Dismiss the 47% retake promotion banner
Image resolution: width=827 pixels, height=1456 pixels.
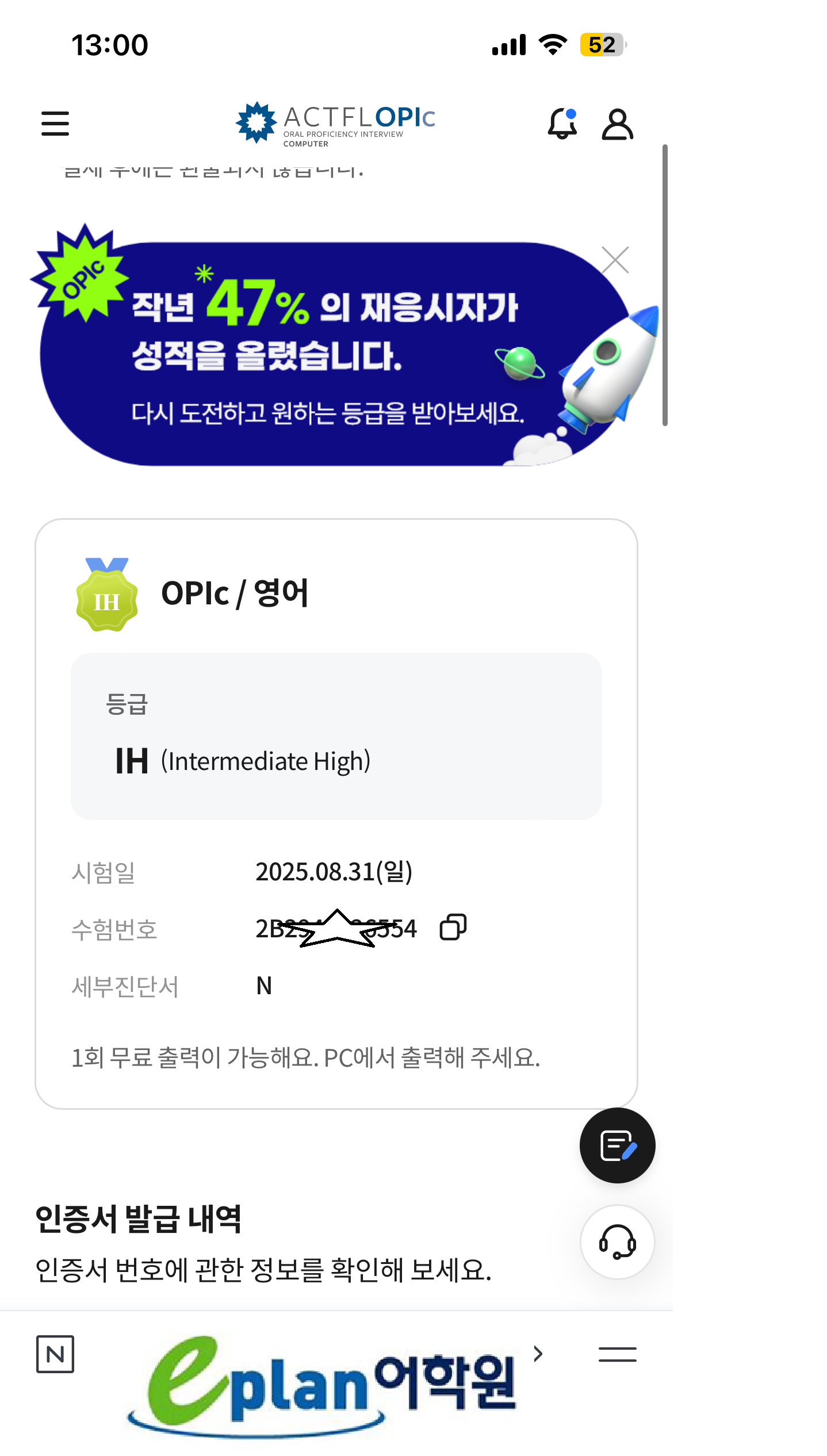click(615, 260)
